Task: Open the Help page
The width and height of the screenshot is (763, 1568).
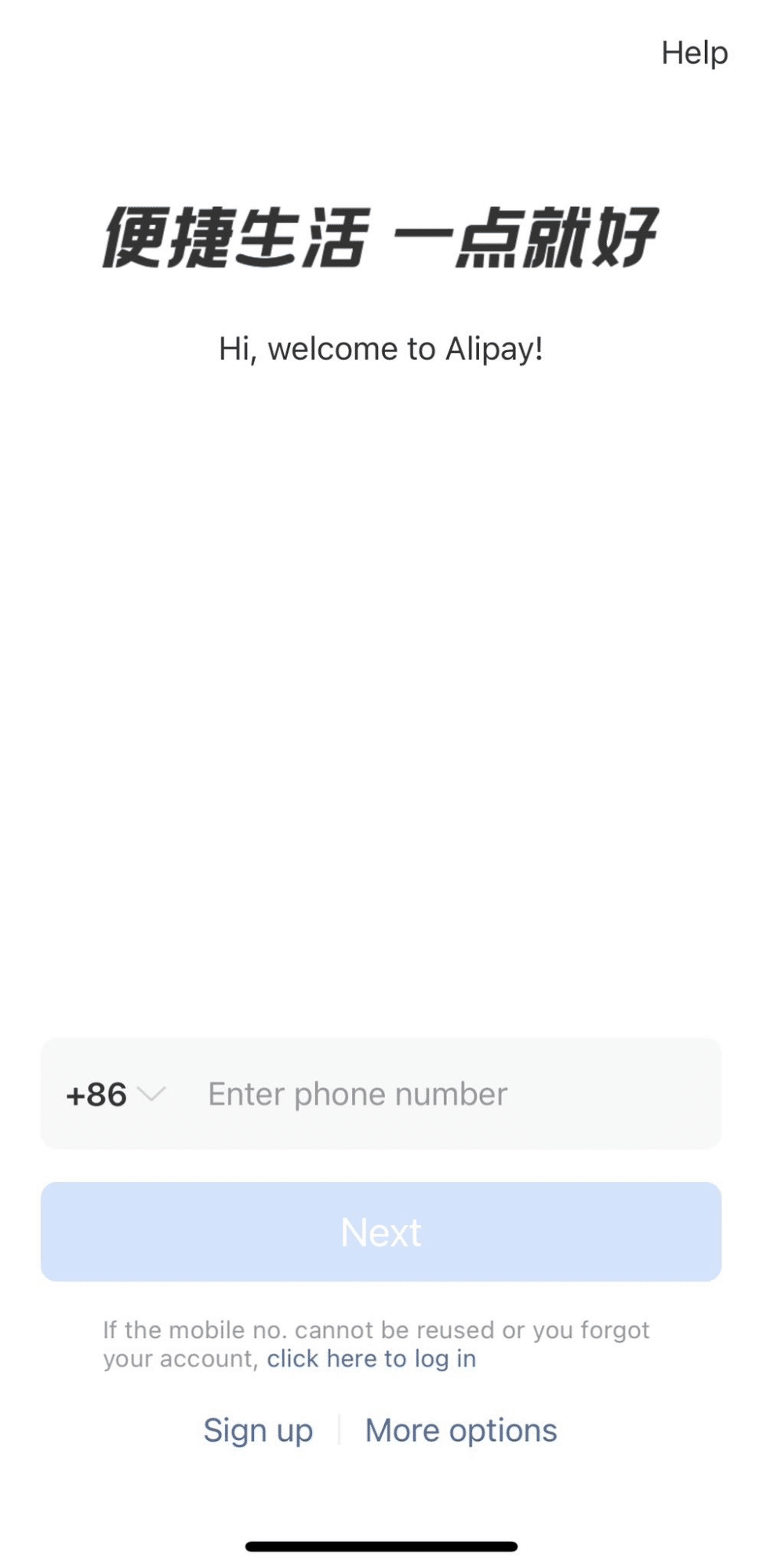Action: (x=694, y=53)
